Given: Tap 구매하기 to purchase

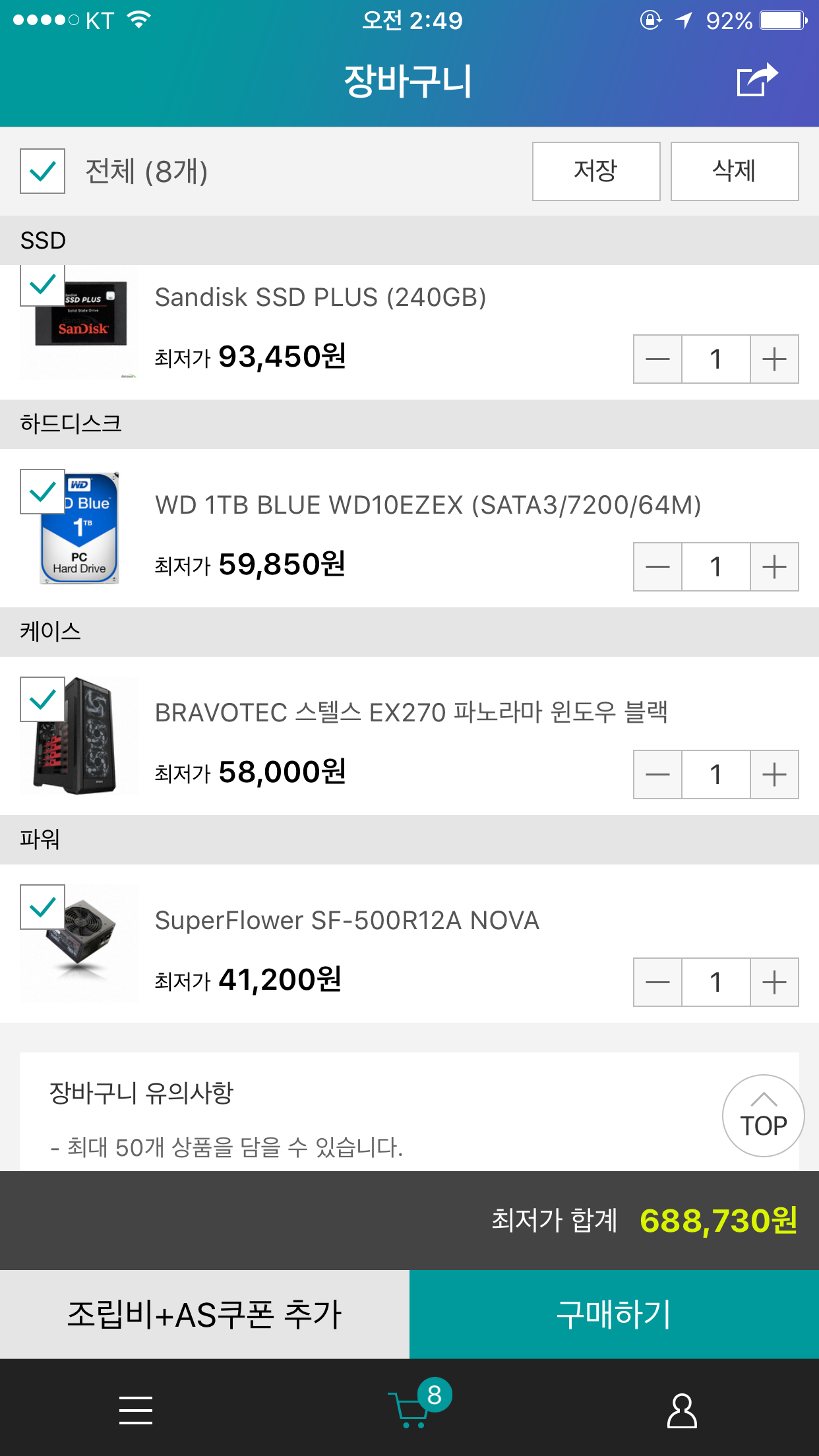Looking at the screenshot, I should pyautogui.click(x=614, y=1314).
